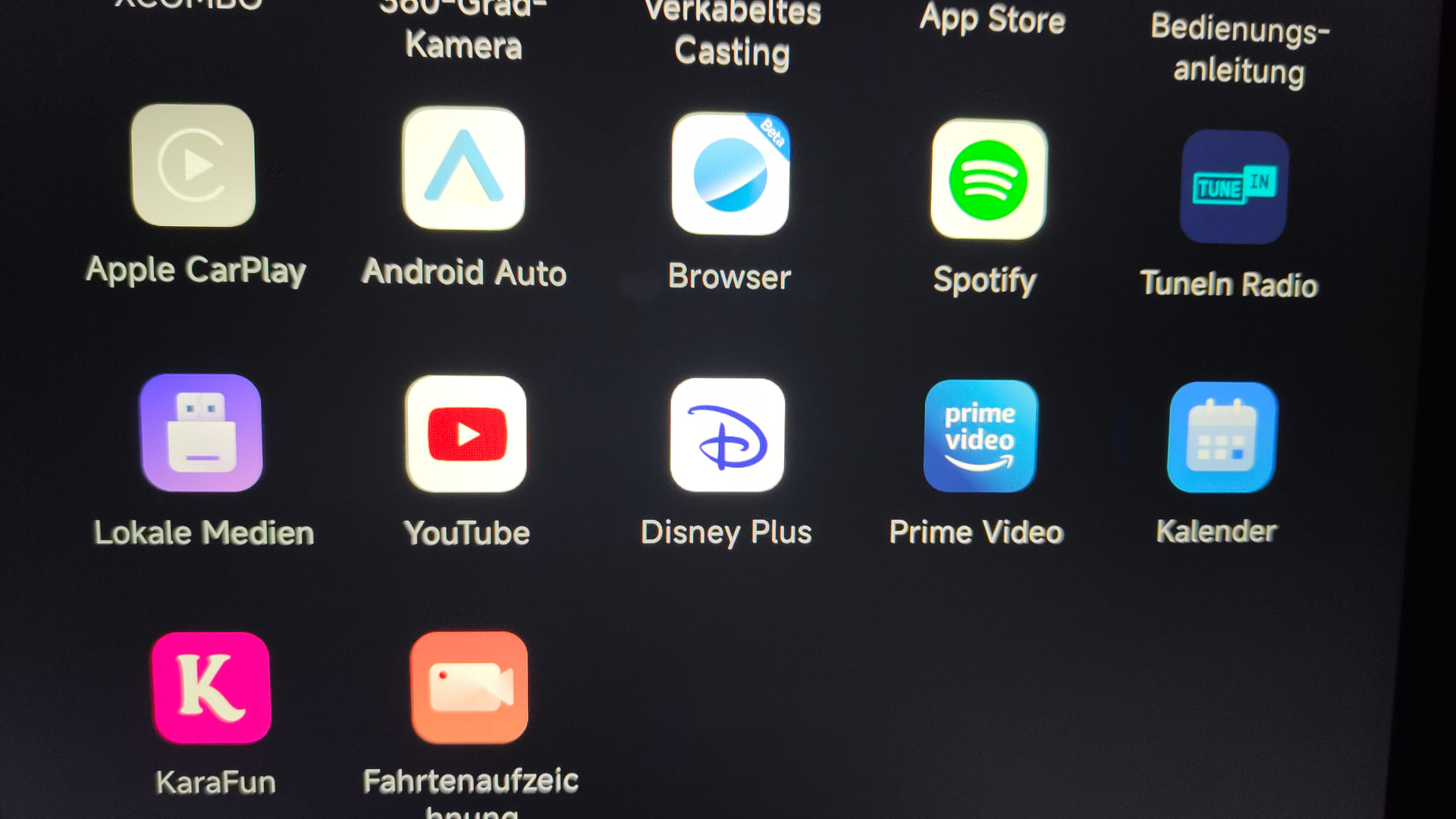Launch Spotify
The image size is (1456, 819).
coord(988,180)
